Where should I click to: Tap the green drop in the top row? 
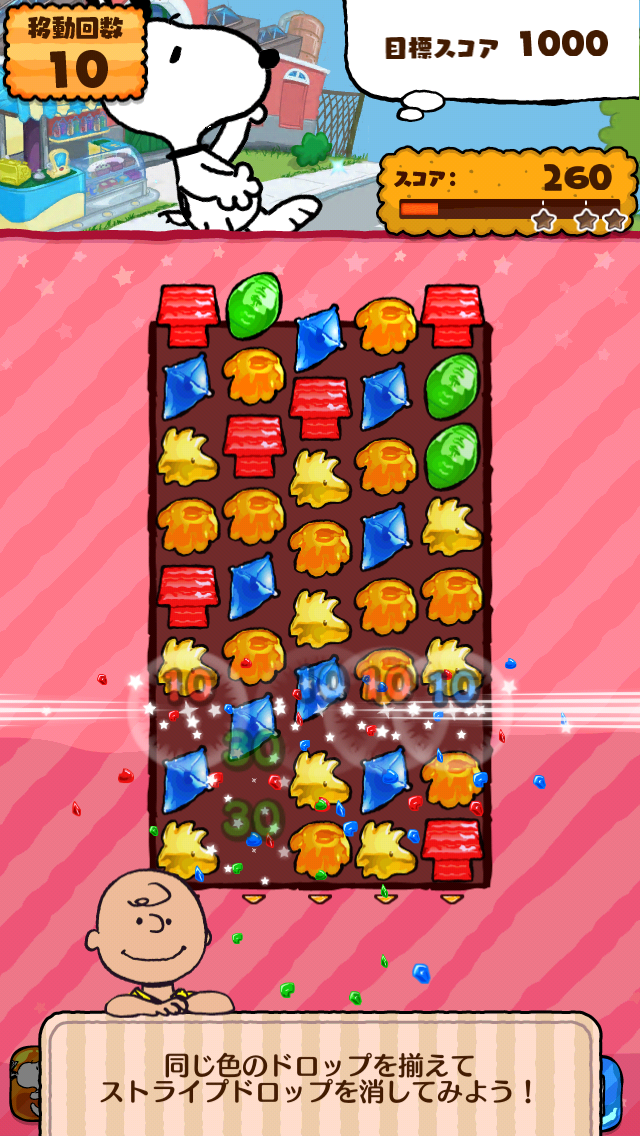(254, 306)
